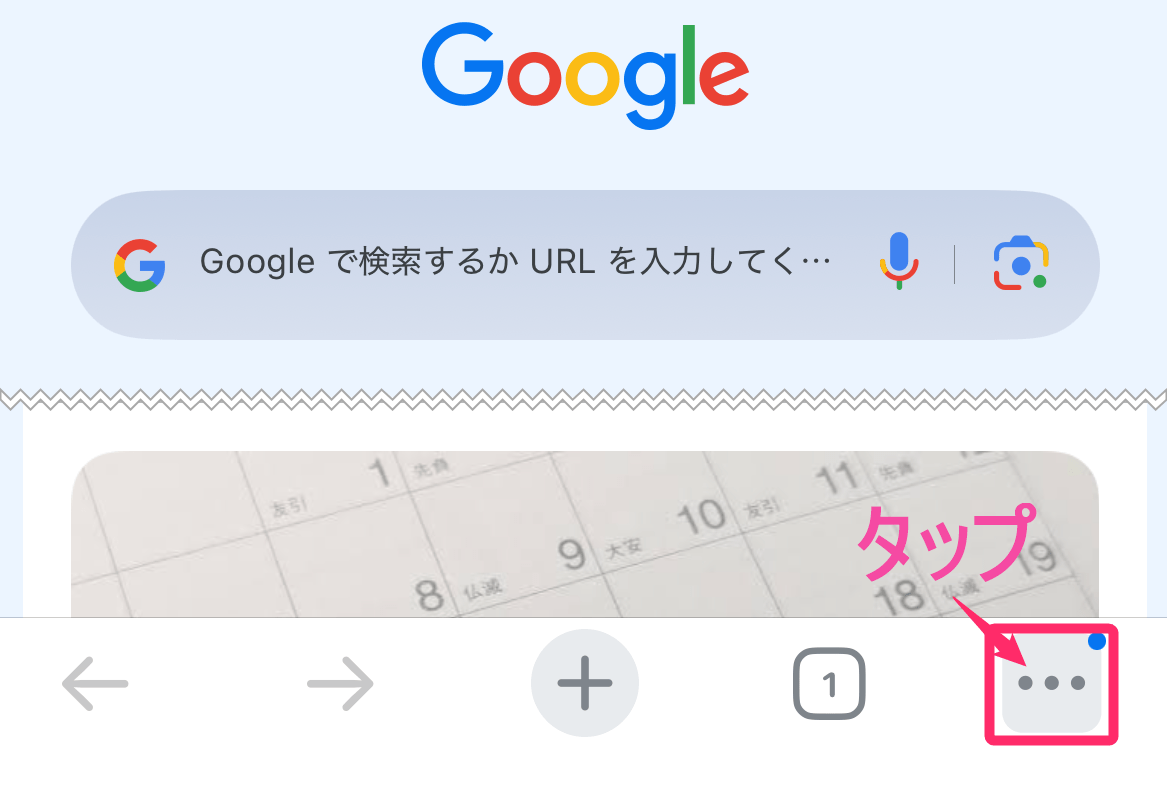Start voice search with the microphone
This screenshot has height=785, width=1167.
pos(898,262)
